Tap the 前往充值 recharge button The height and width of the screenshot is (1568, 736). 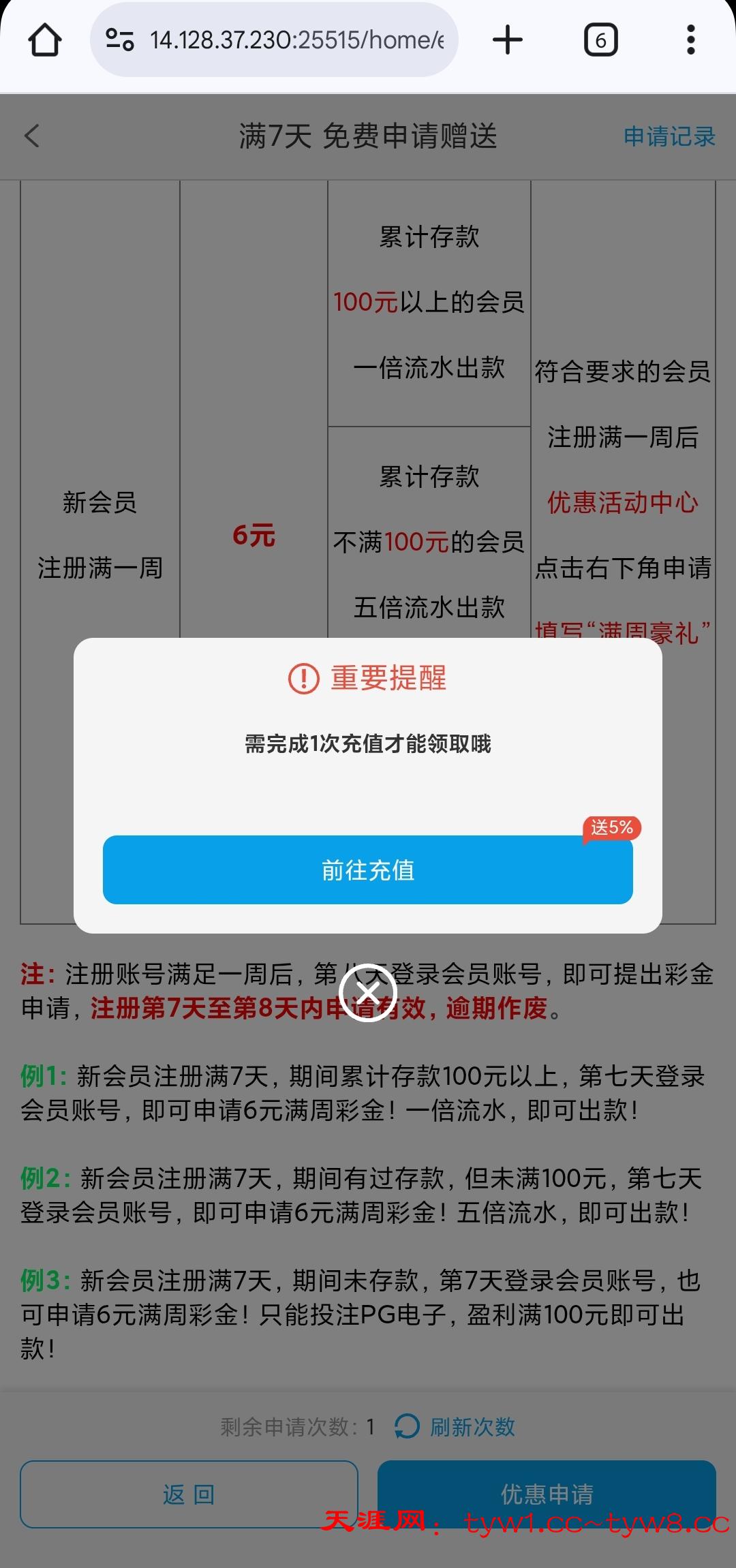point(367,870)
